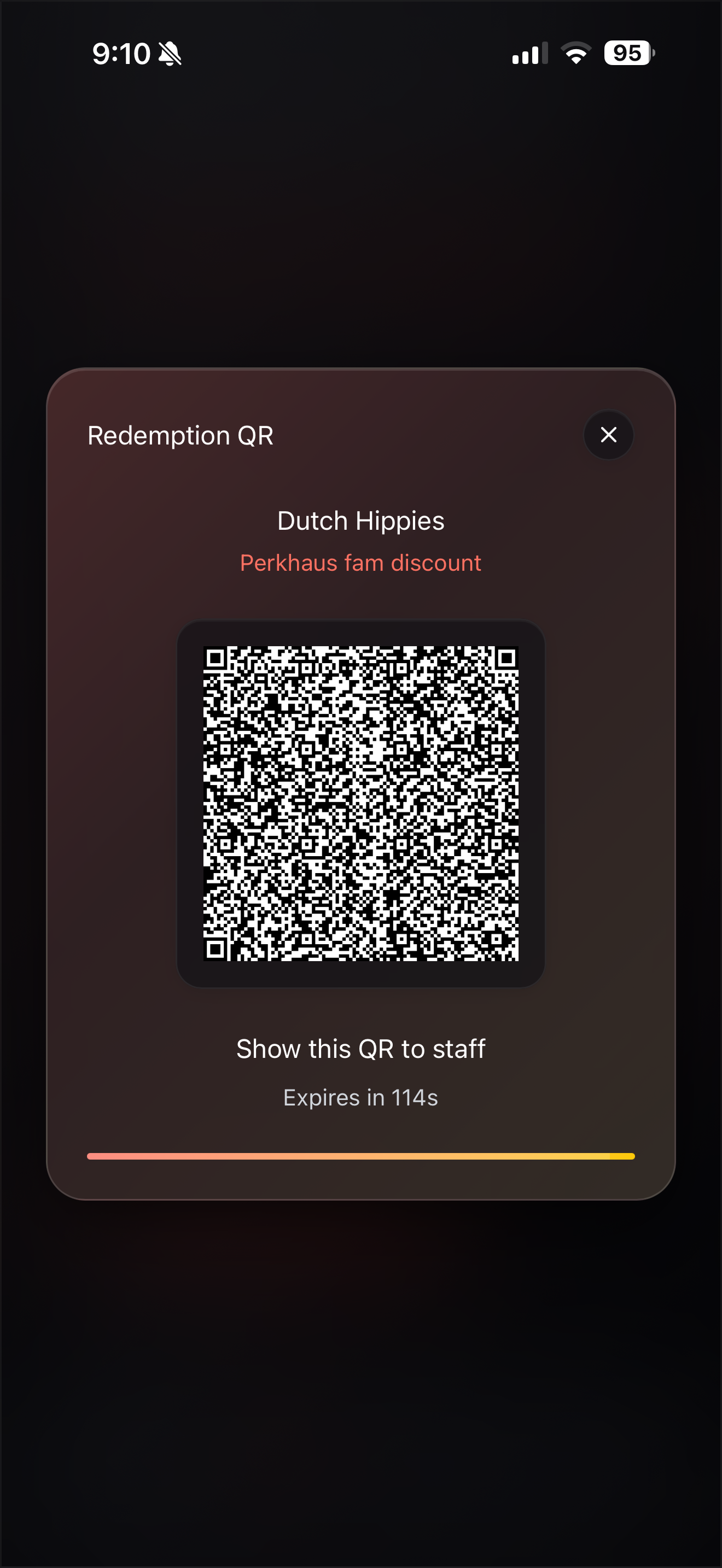Image resolution: width=722 pixels, height=1568 pixels.
Task: Tap the Redemption QR header title
Action: tap(181, 435)
